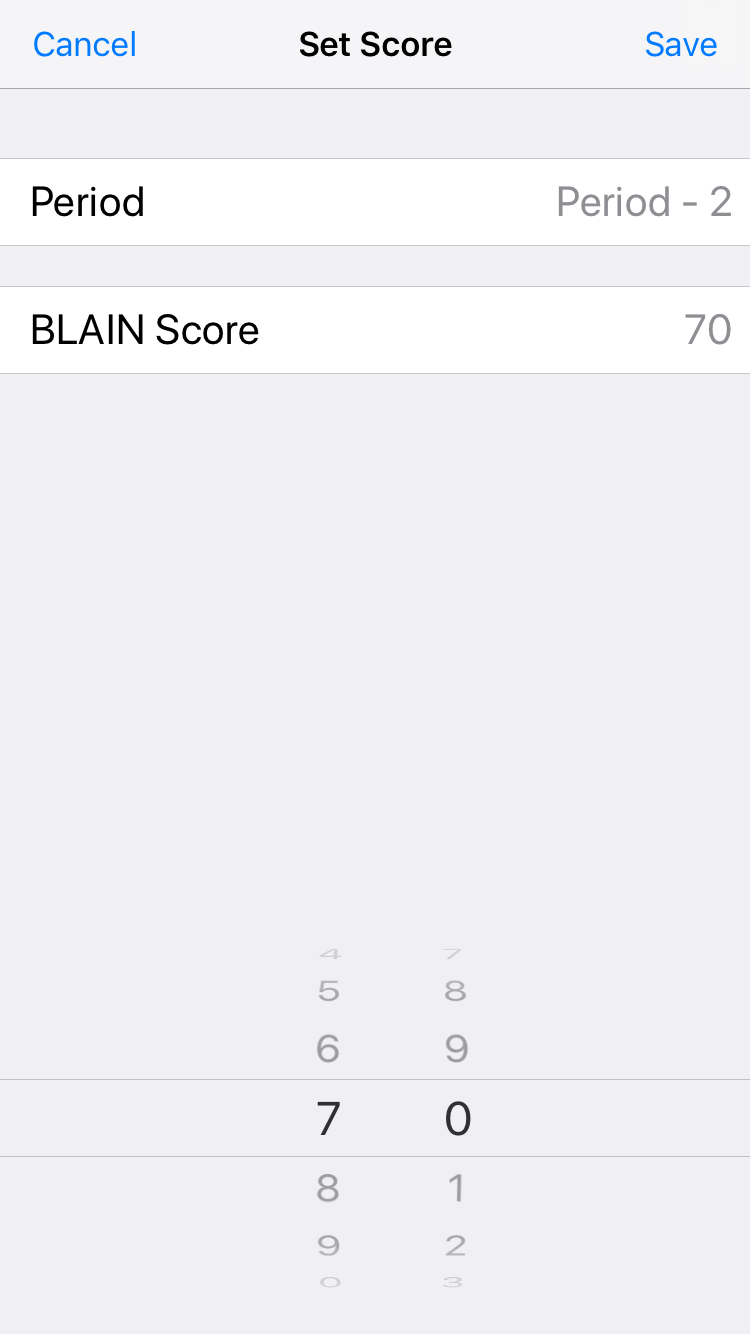
Task: Open the Period row
Action: [x=375, y=202]
